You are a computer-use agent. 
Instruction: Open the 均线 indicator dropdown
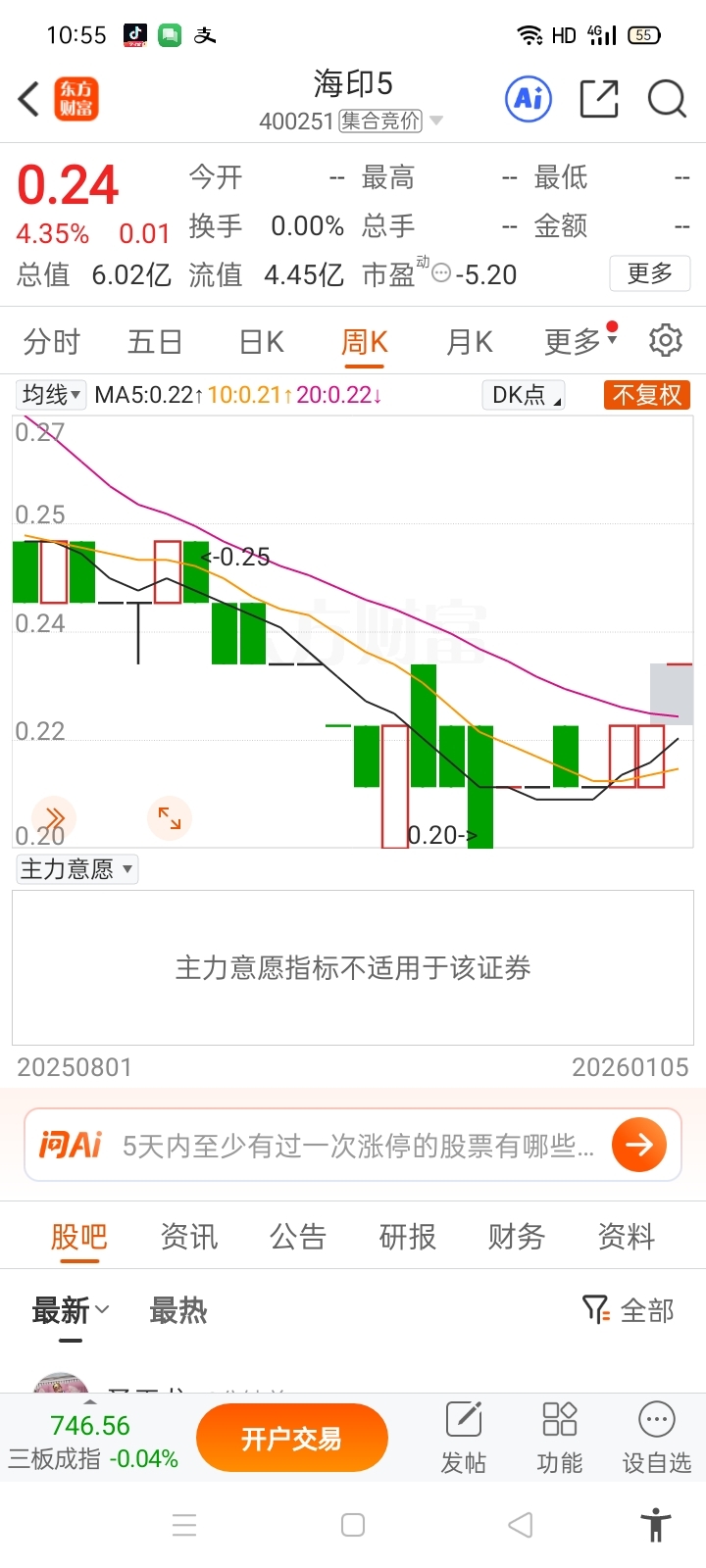[x=51, y=395]
